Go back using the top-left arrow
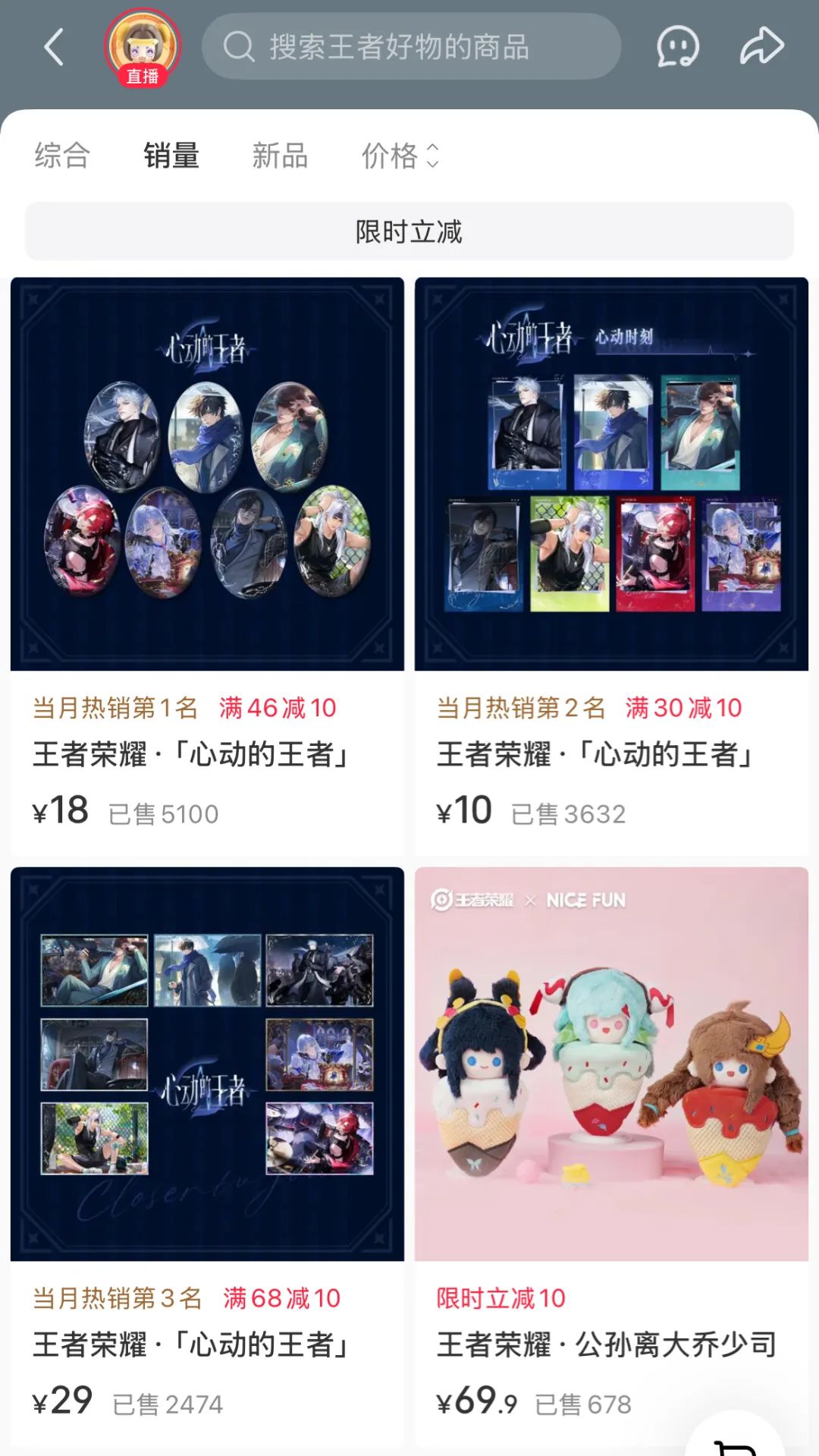This screenshot has height=1456, width=819. (54, 47)
